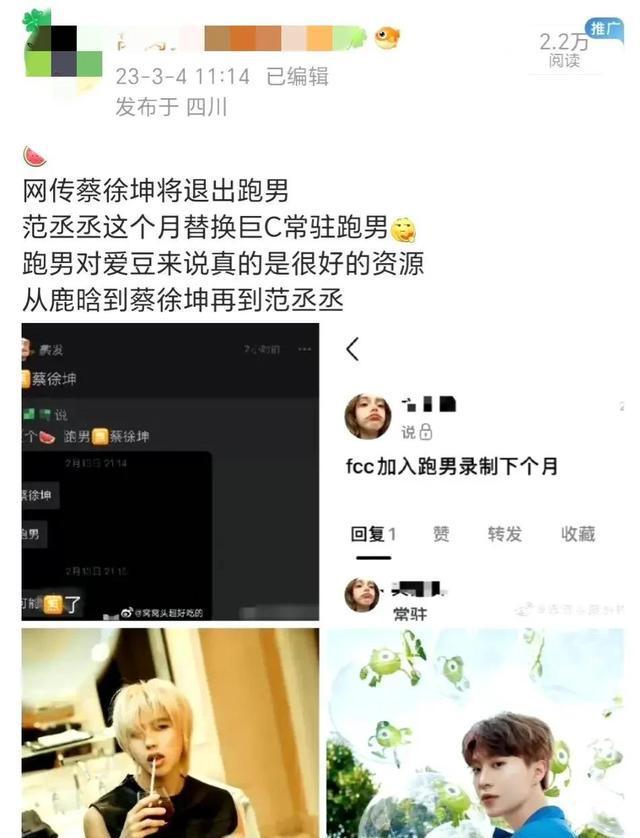Enlarge the photo of the blond person drinking
This screenshot has height=838, width=640.
point(170,732)
